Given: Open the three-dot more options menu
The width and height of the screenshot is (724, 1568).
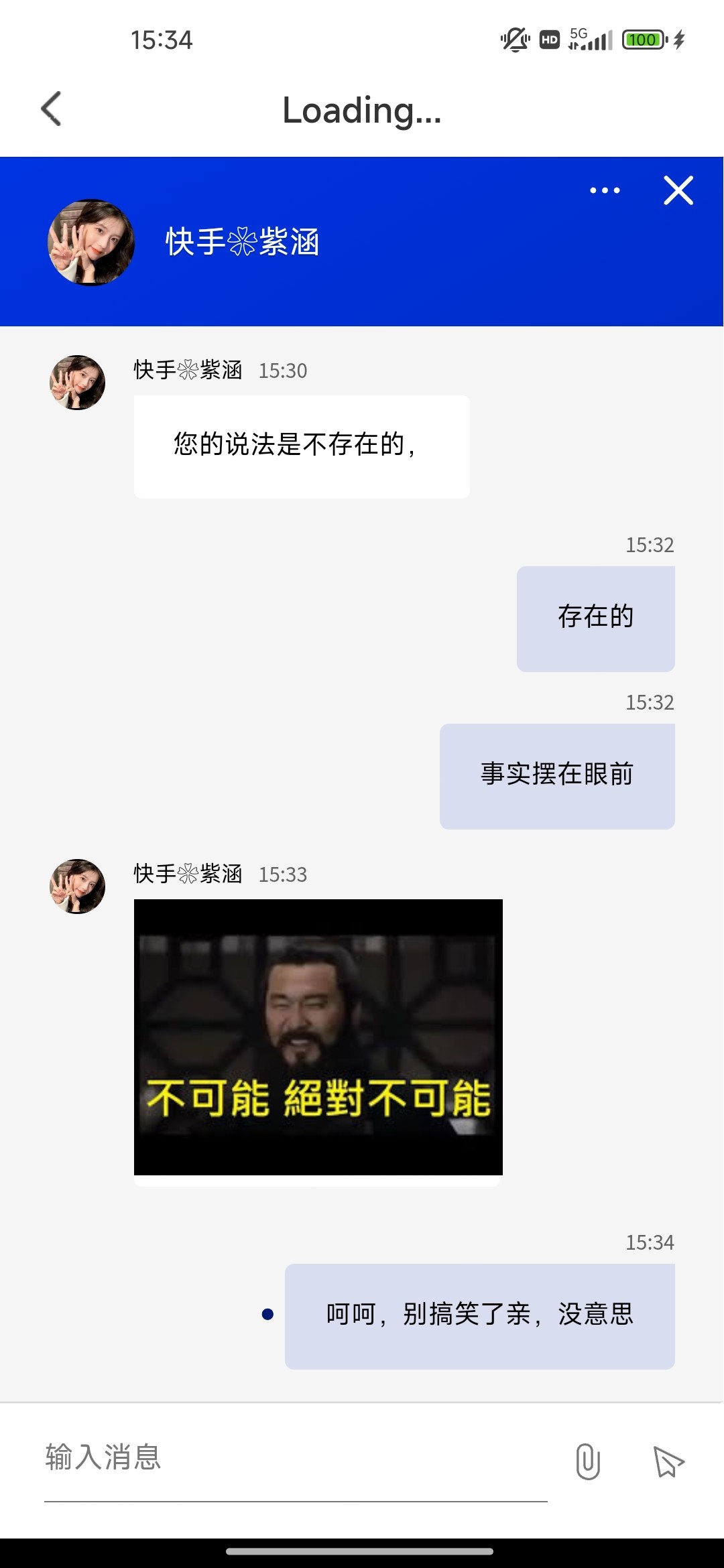Looking at the screenshot, I should coord(605,190).
